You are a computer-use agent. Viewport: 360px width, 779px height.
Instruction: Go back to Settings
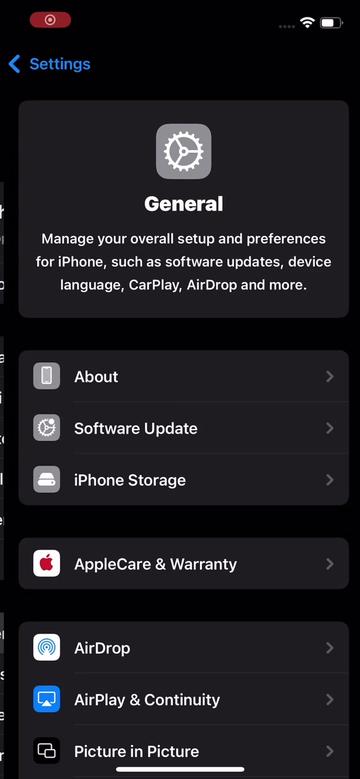coord(49,64)
